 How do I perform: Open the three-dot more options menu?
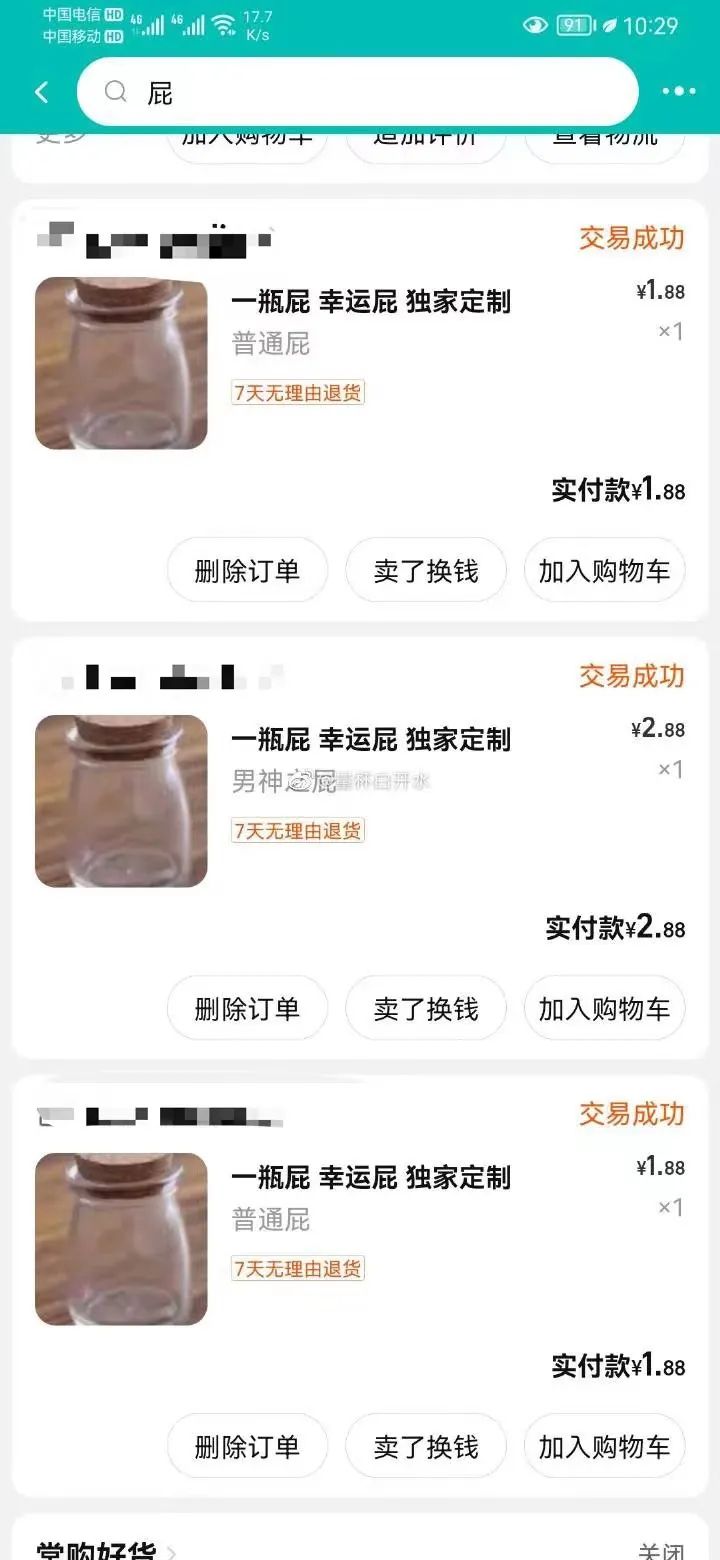[x=677, y=91]
